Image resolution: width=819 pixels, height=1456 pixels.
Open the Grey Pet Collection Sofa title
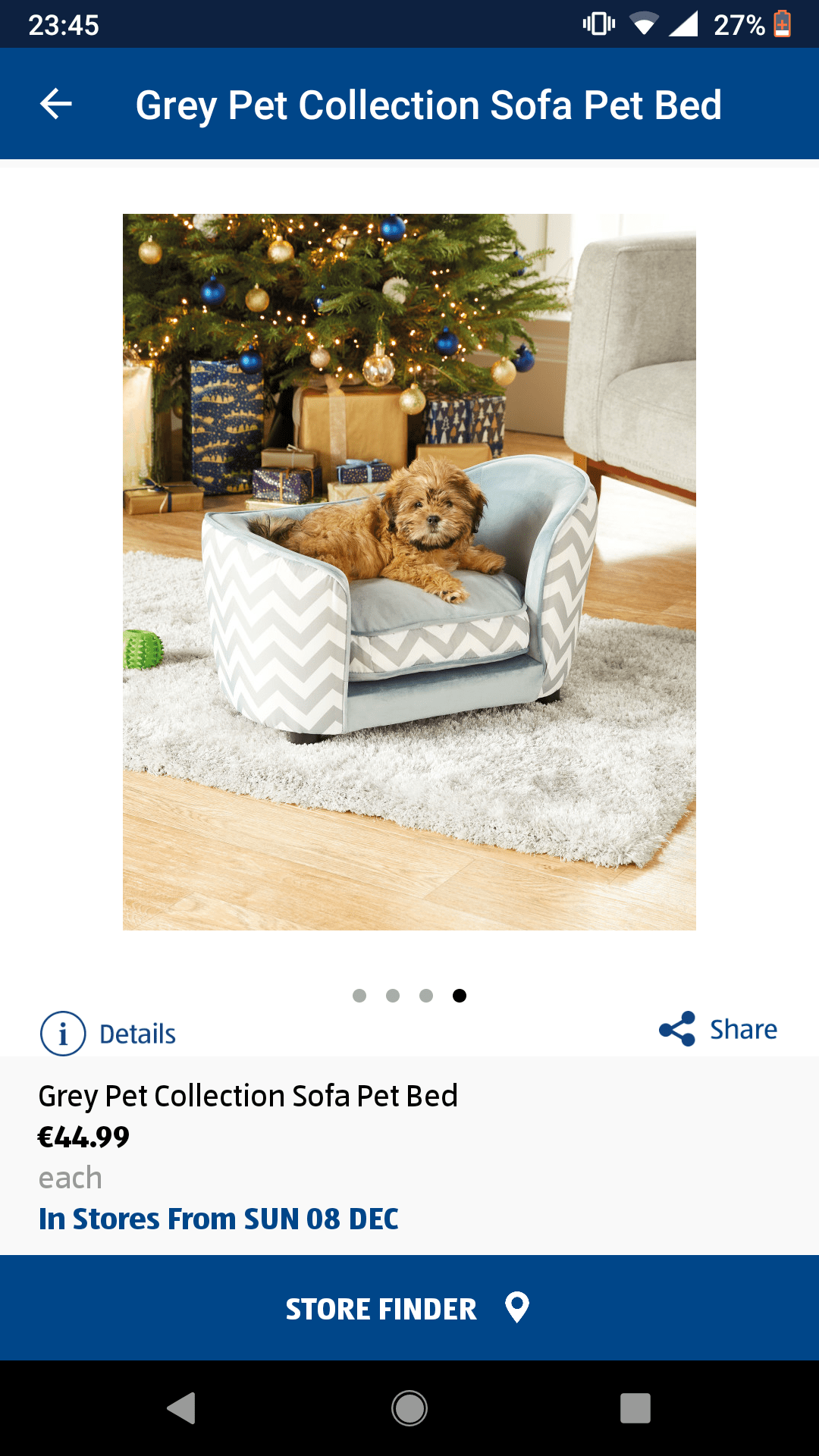click(x=247, y=1096)
